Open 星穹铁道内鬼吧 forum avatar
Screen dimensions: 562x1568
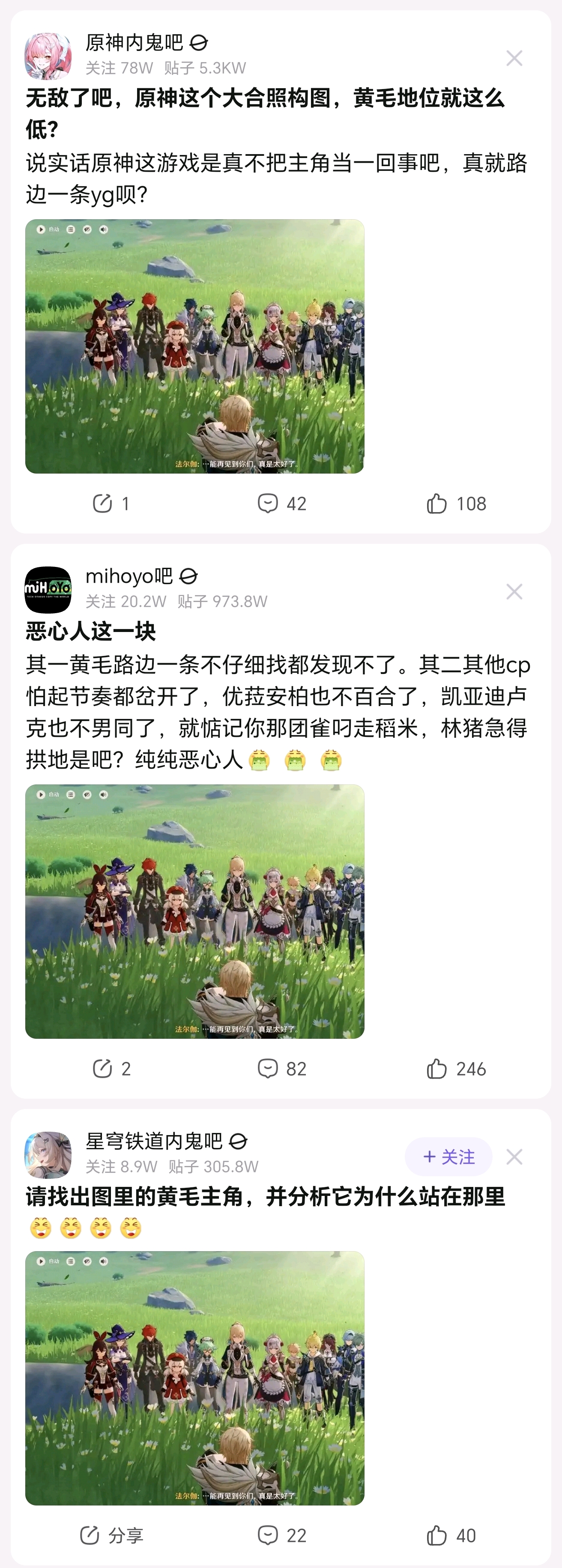(x=48, y=1155)
